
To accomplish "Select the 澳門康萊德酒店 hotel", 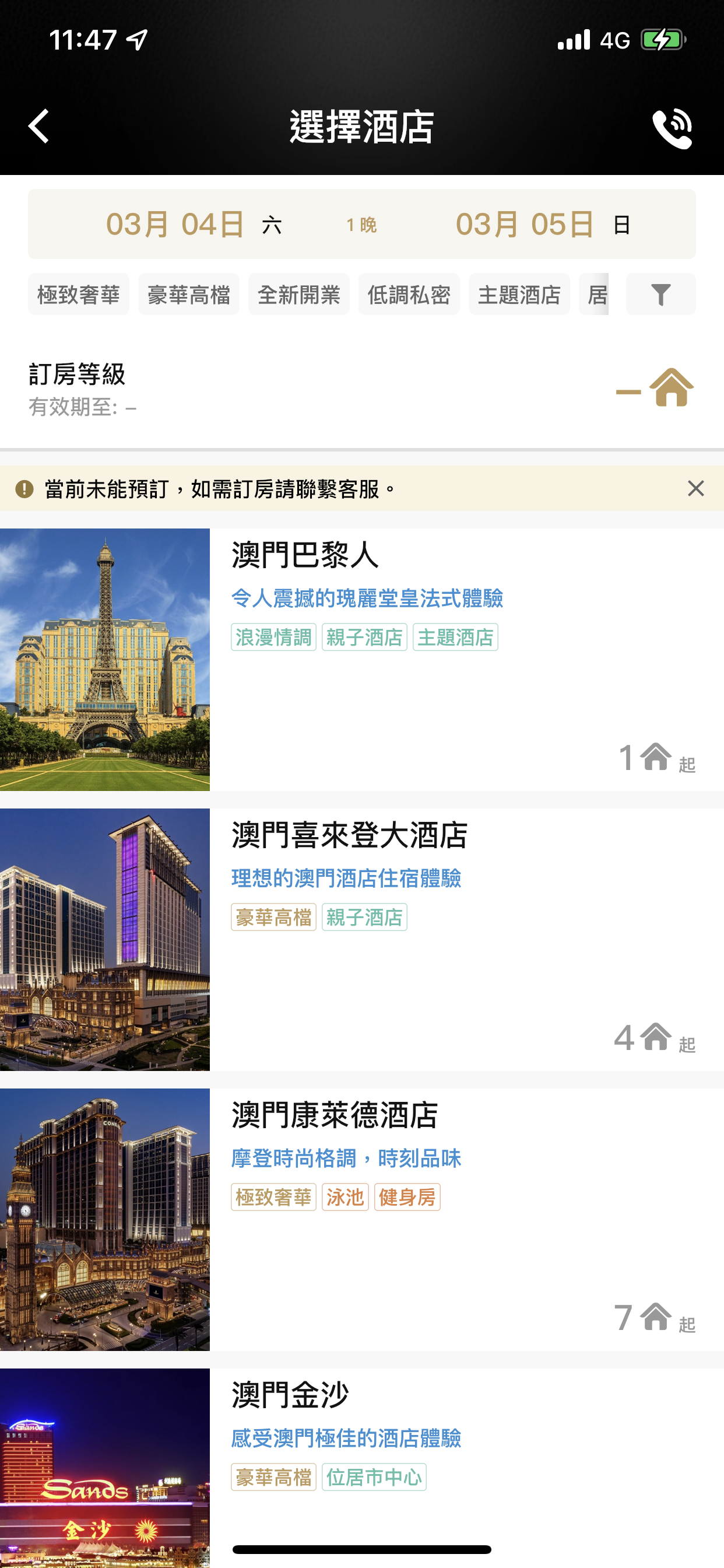I will (x=362, y=1220).
